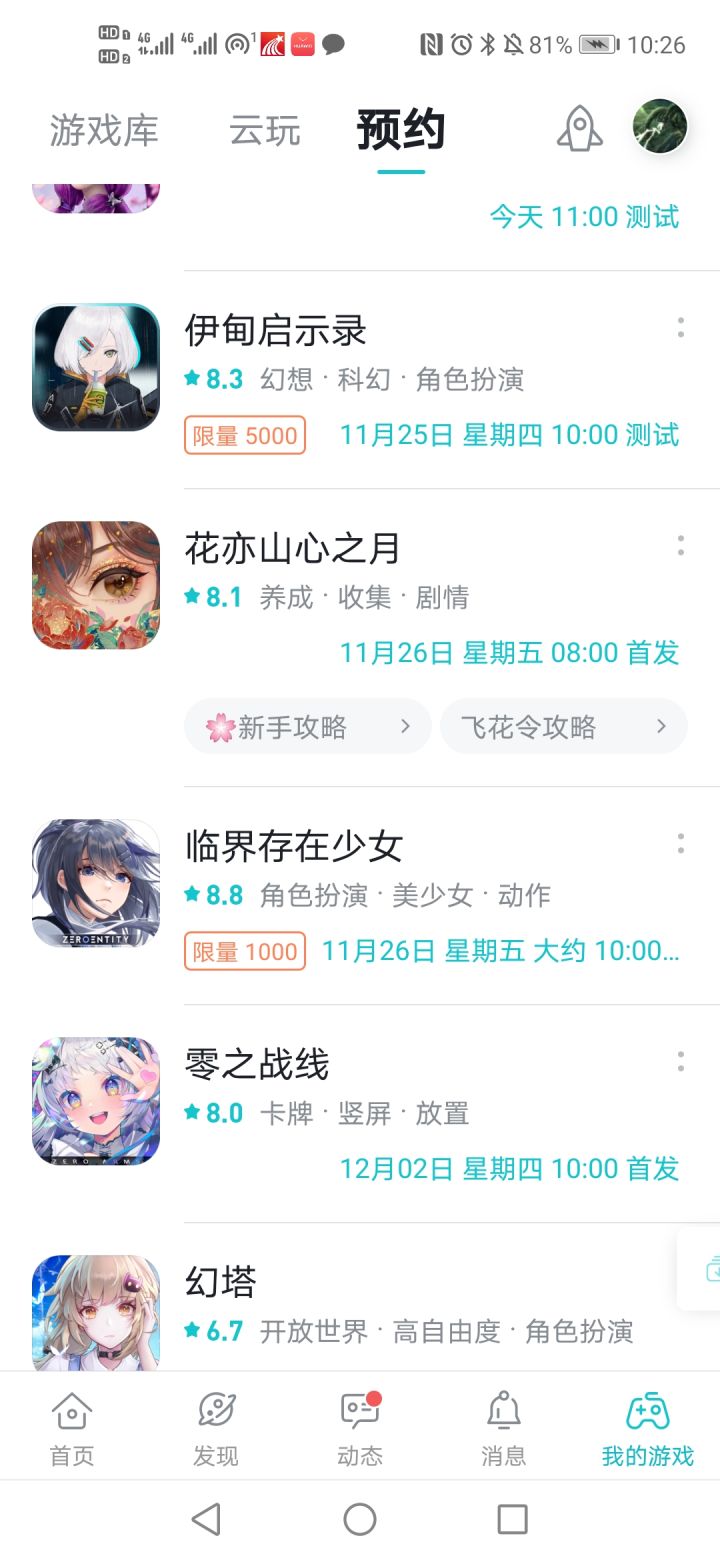This screenshot has height=1560, width=720.
Task: Open the overflow menu for 临界存在少女
Action: tap(681, 843)
